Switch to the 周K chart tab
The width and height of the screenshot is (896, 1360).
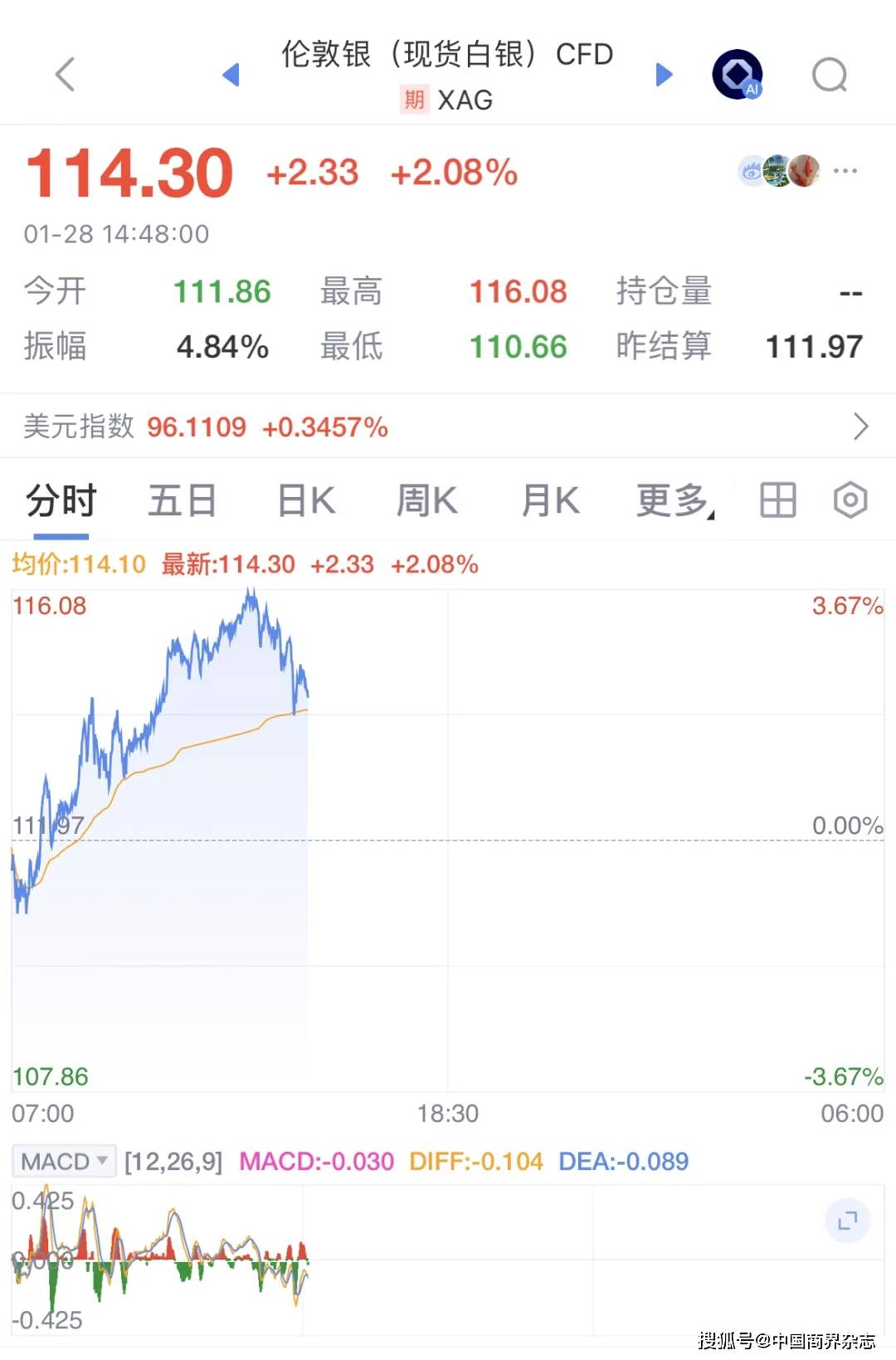point(426,501)
